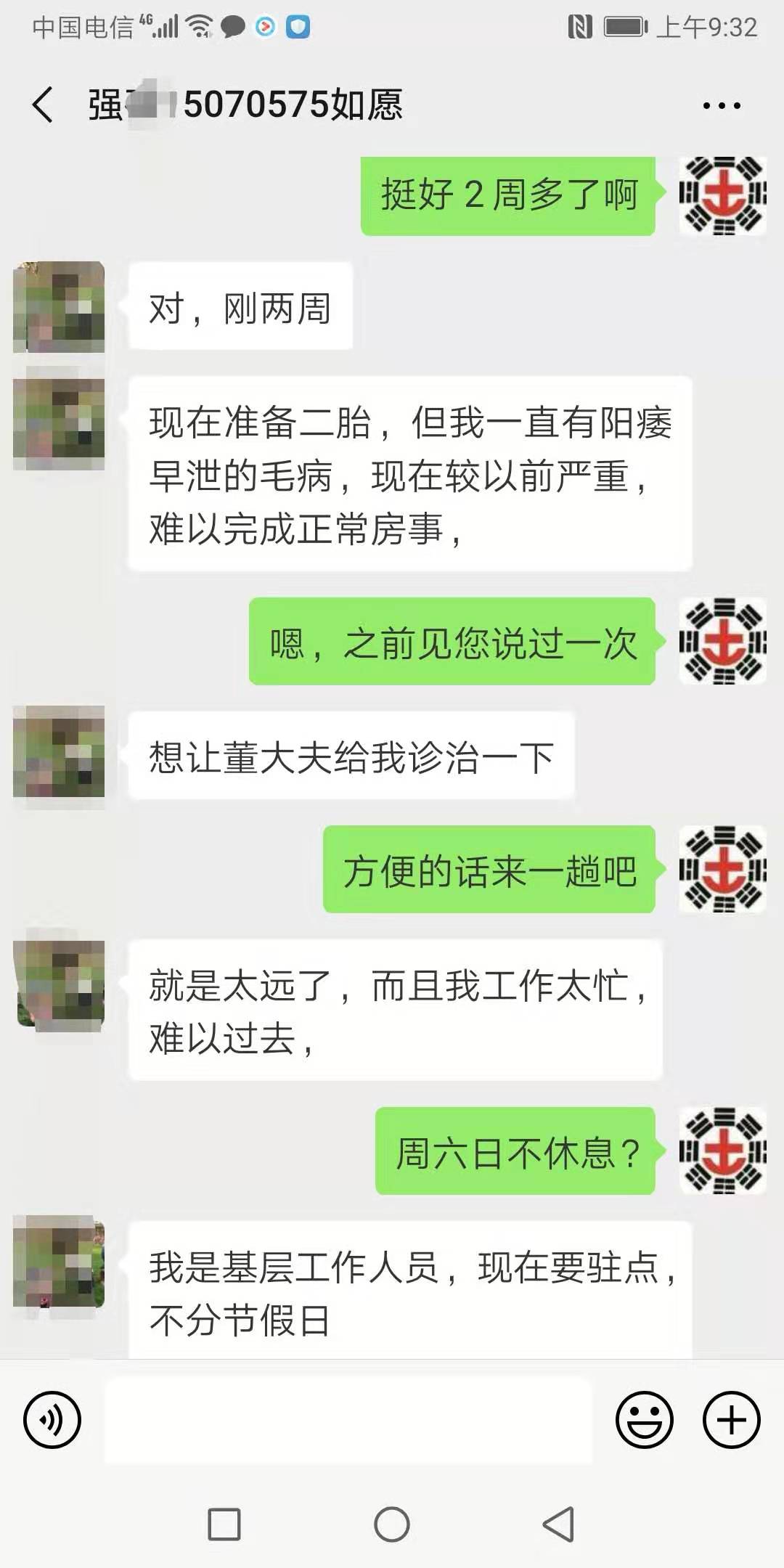Tap the system home button
Screen dimensions: 784x1568
(x=392, y=1524)
